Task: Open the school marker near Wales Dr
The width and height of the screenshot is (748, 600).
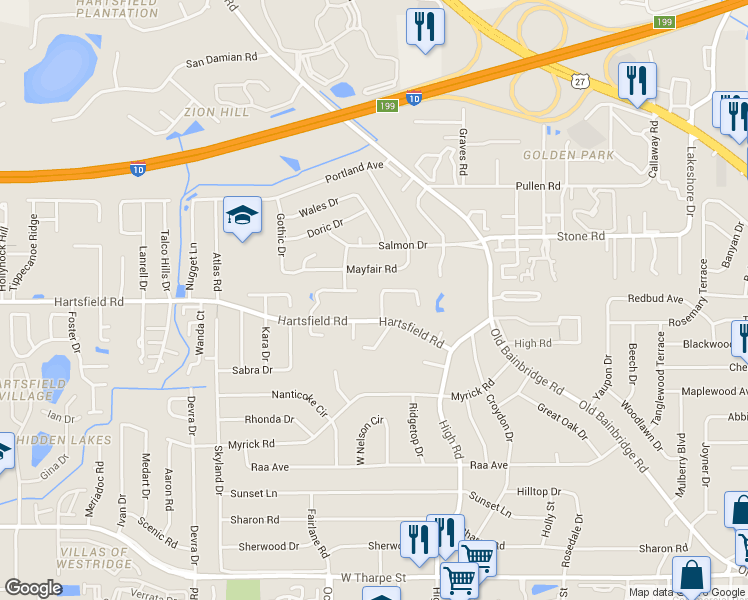Action: [x=241, y=216]
